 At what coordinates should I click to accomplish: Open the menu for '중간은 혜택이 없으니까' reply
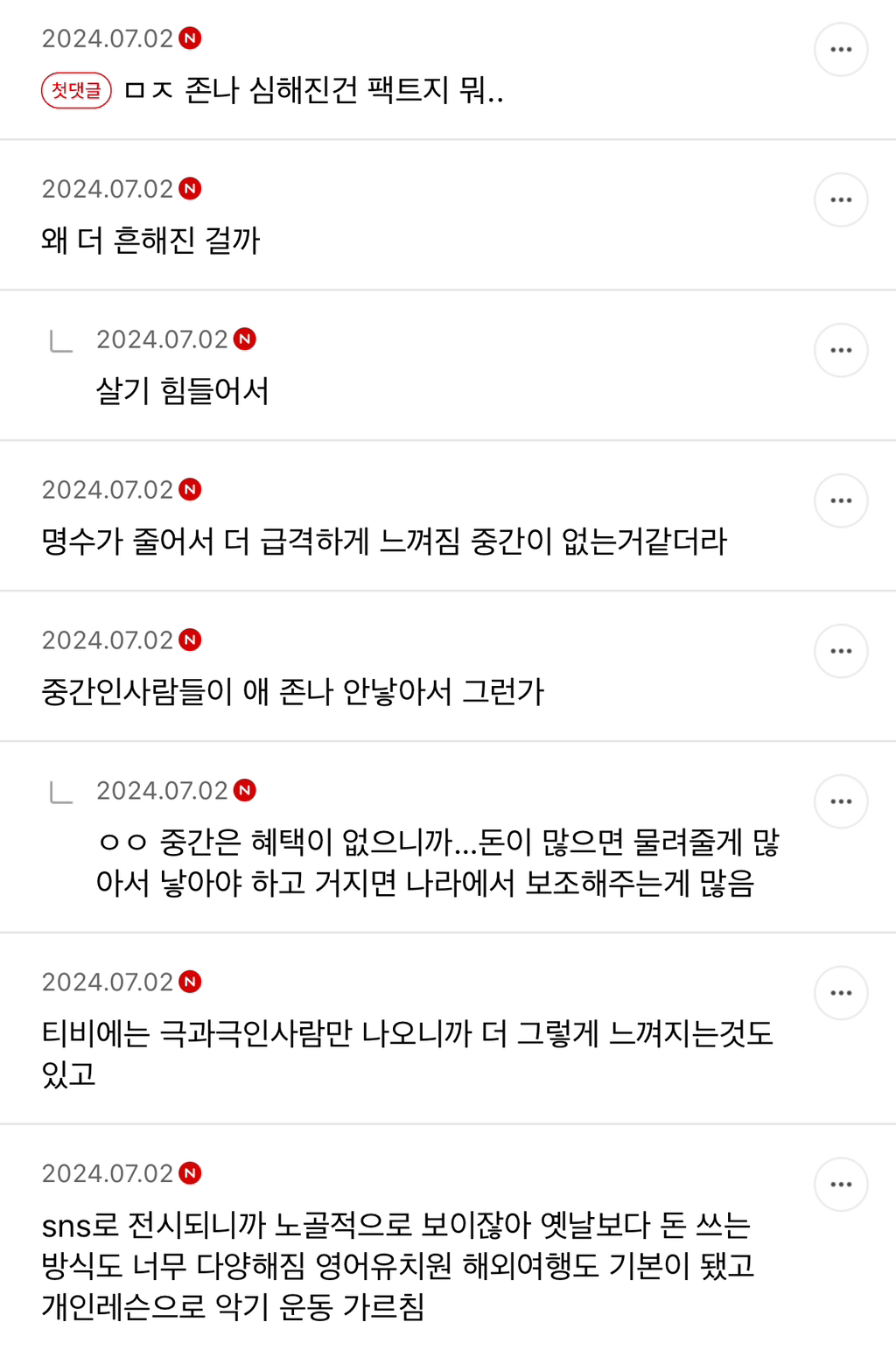pyautogui.click(x=840, y=802)
